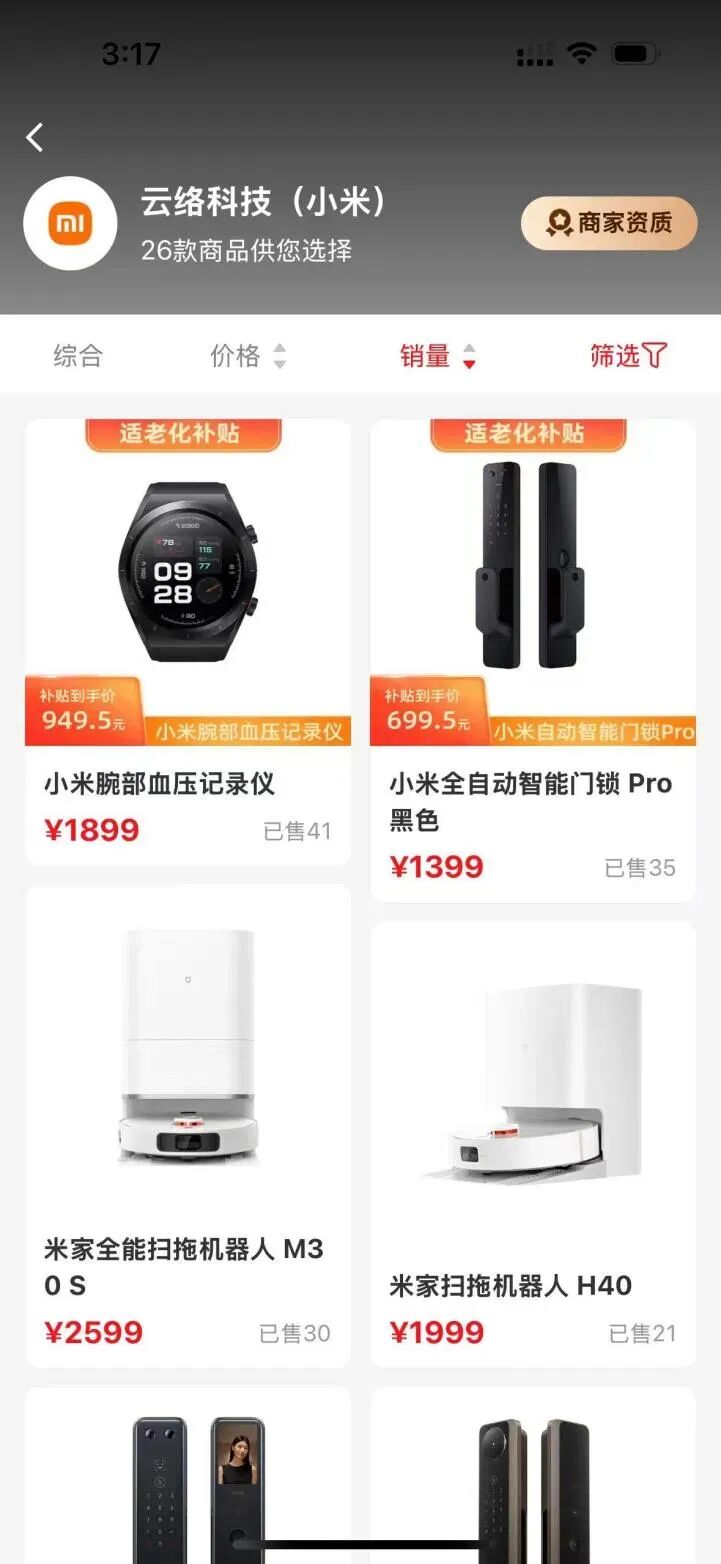
Task: Open the 商家资质 merchant credentials button
Action: pyautogui.click(x=608, y=223)
